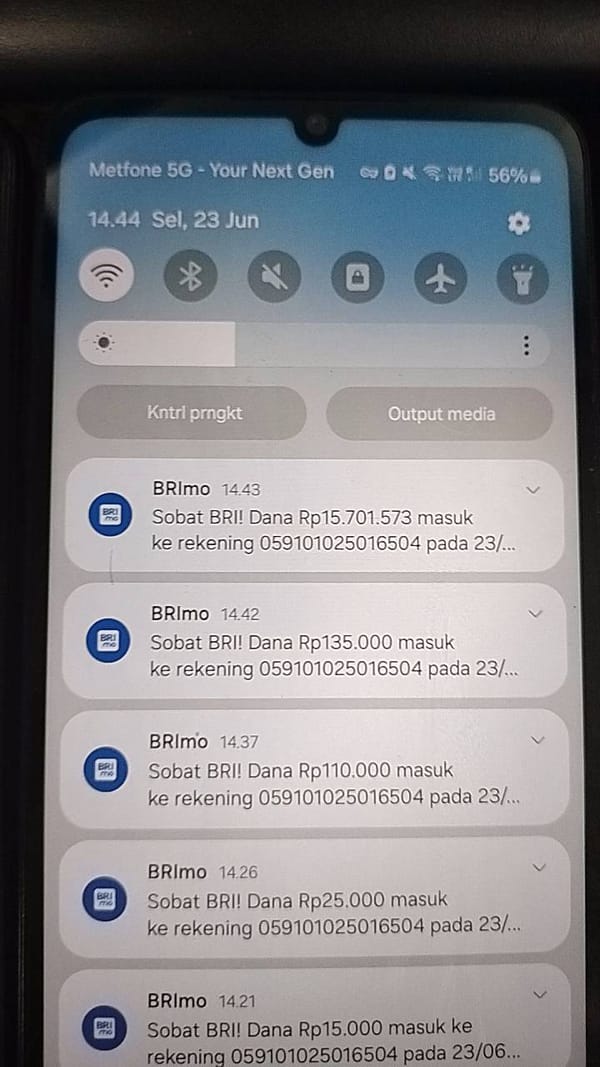Open BRImo notification for Rp25.000

coord(314,898)
